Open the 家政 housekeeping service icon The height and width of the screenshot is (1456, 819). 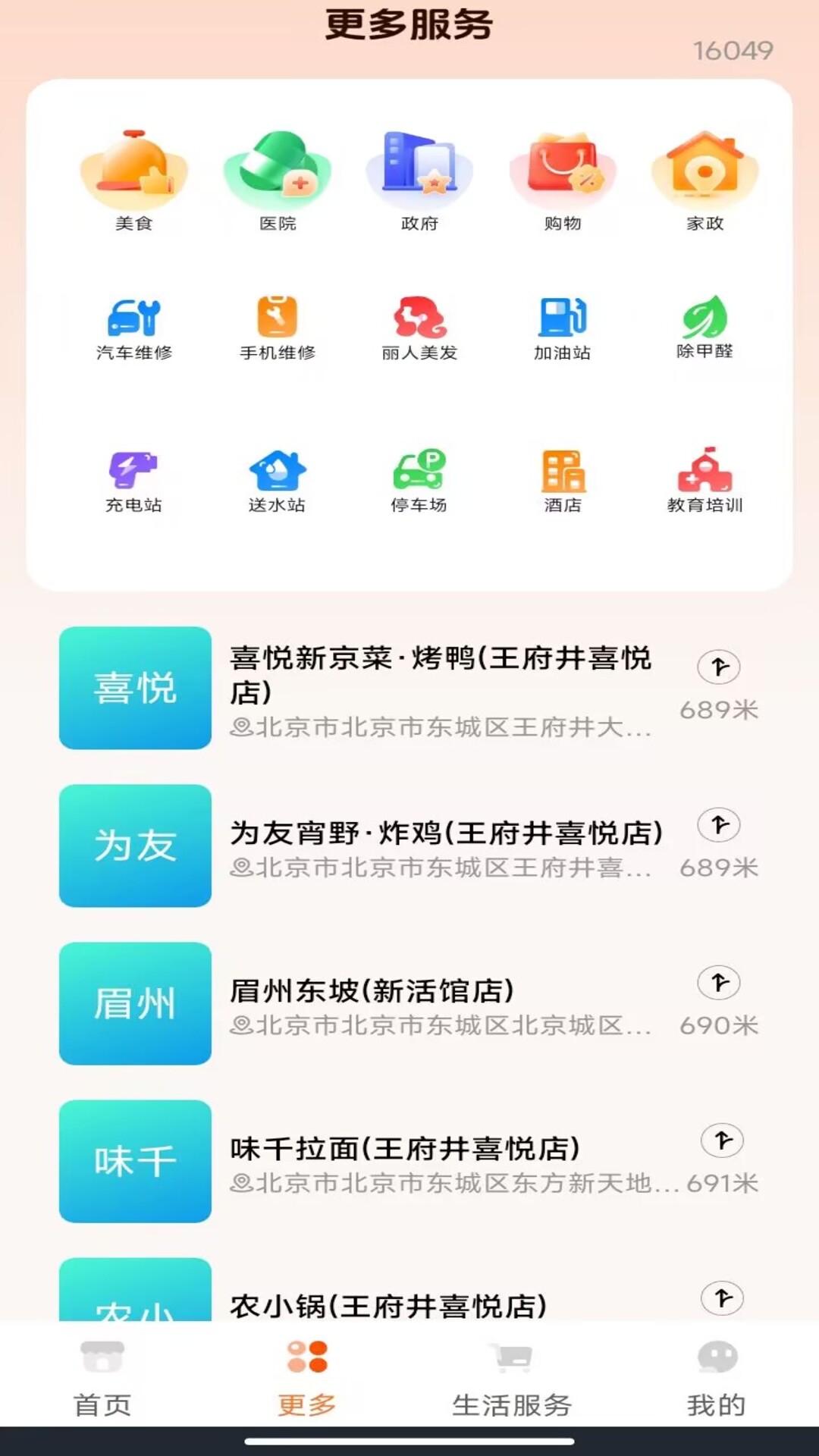pyautogui.click(x=704, y=173)
